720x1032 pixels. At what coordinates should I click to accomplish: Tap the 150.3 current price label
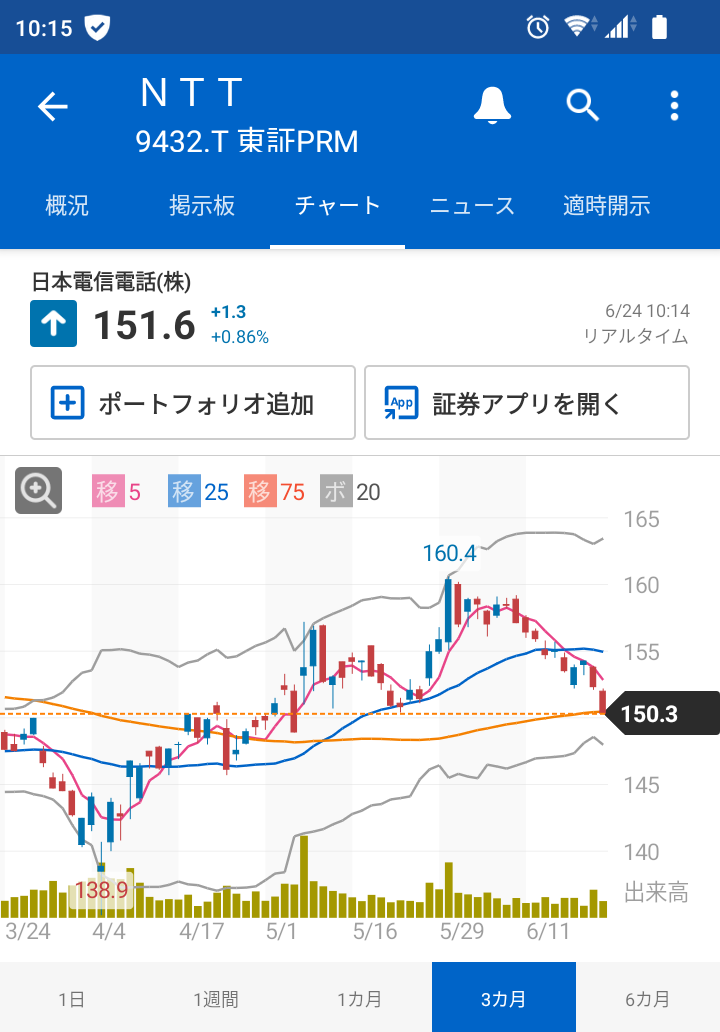664,714
